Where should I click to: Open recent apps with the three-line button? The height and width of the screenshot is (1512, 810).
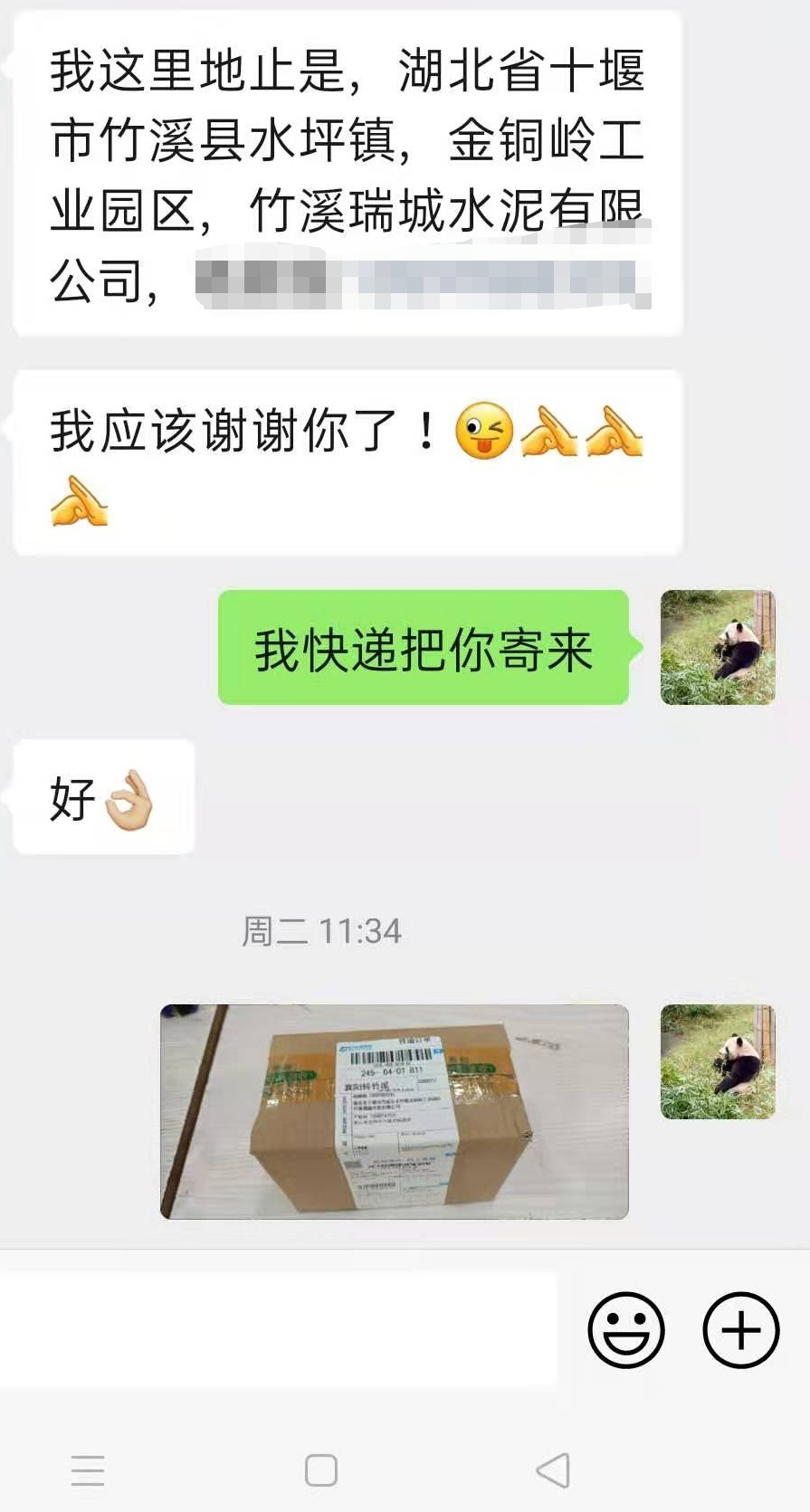(88, 1470)
